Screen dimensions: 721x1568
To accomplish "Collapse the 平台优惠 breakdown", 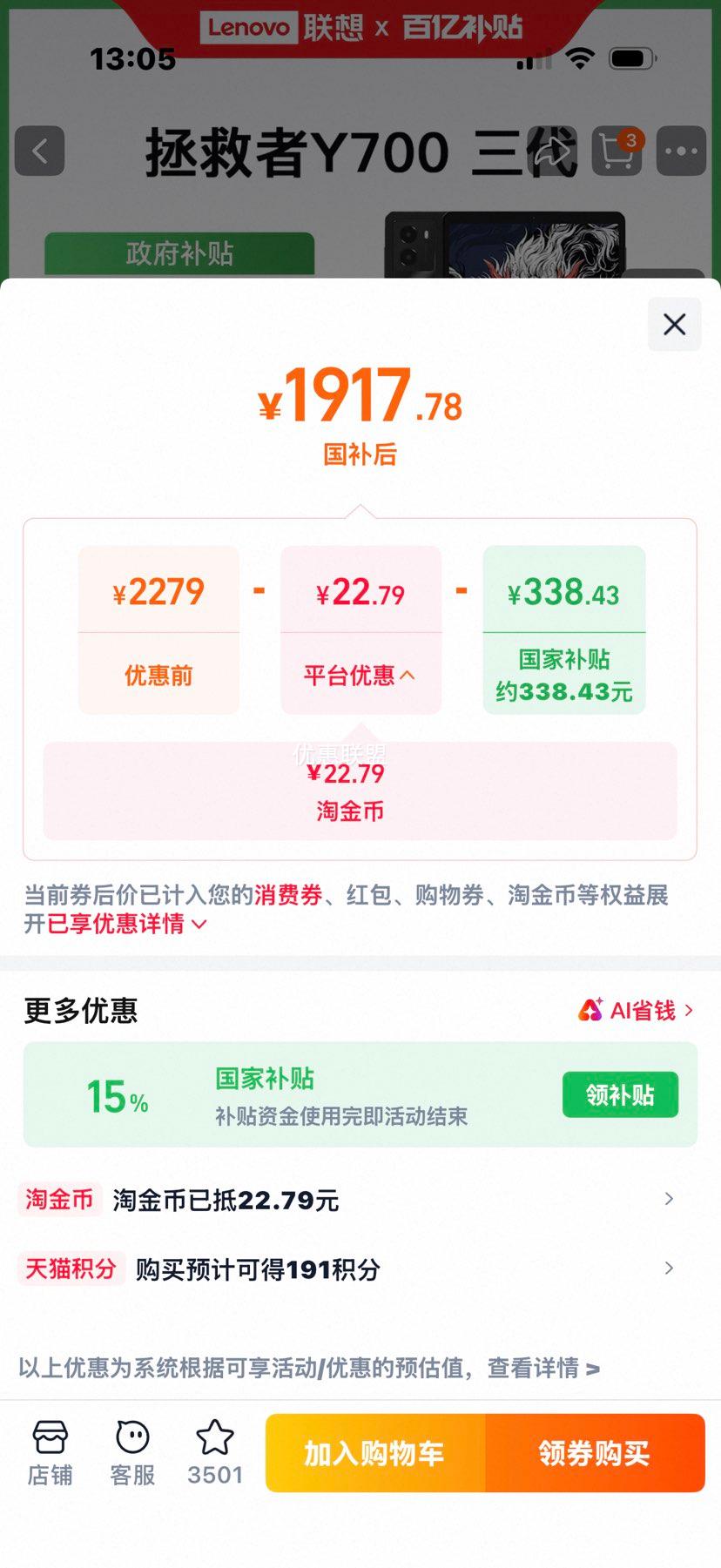I will pos(360,675).
